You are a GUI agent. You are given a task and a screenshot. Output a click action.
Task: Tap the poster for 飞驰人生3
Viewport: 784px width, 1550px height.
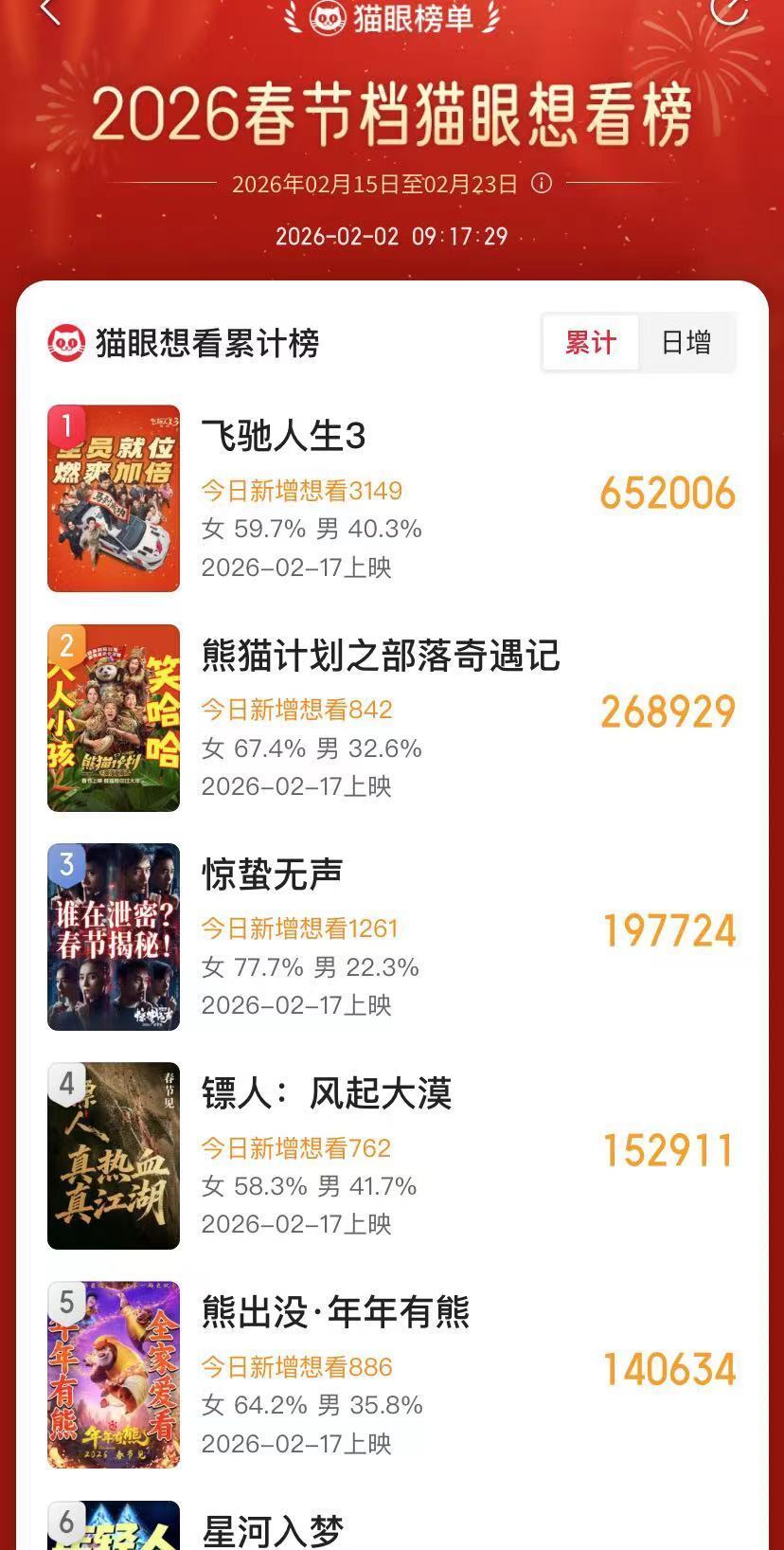tap(113, 498)
